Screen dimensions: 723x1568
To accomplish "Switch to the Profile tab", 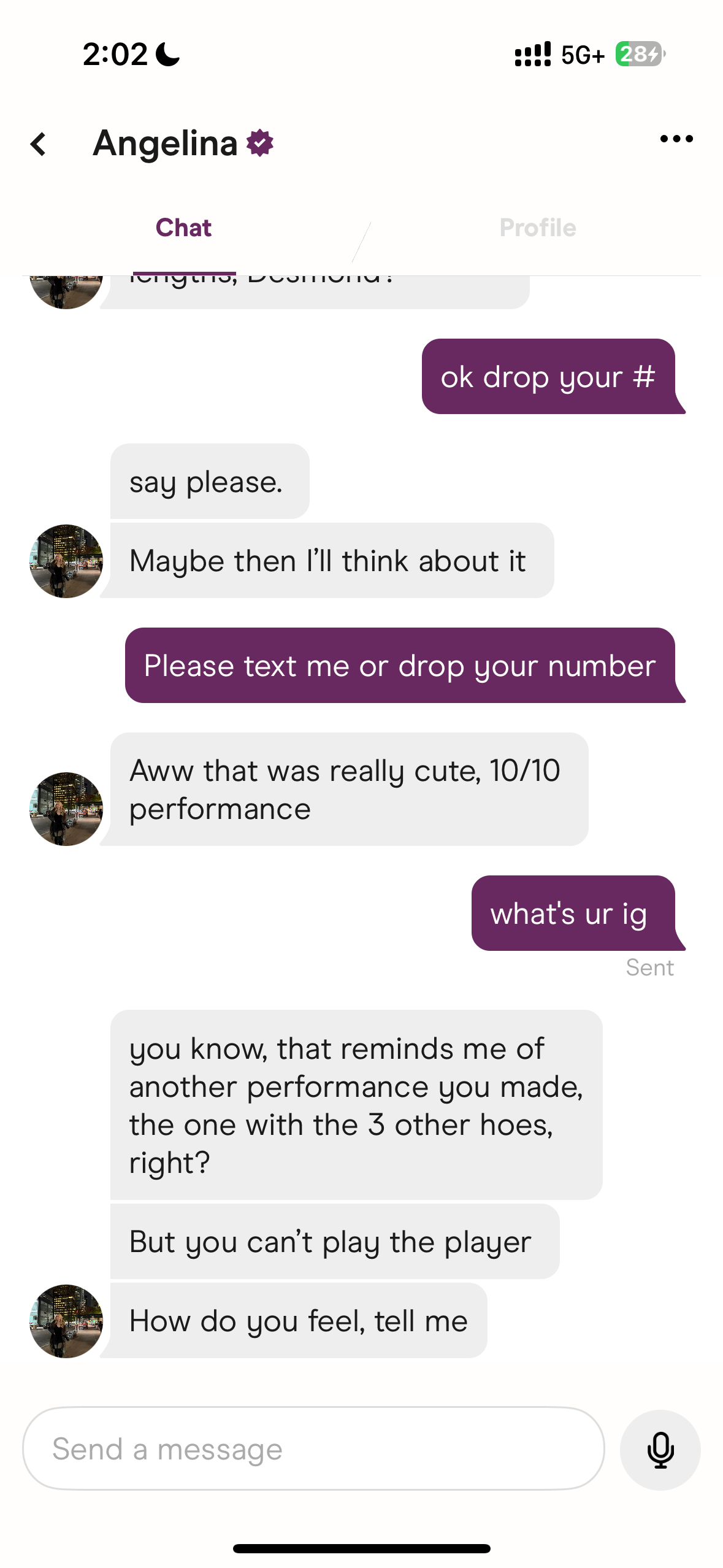I will point(537,228).
